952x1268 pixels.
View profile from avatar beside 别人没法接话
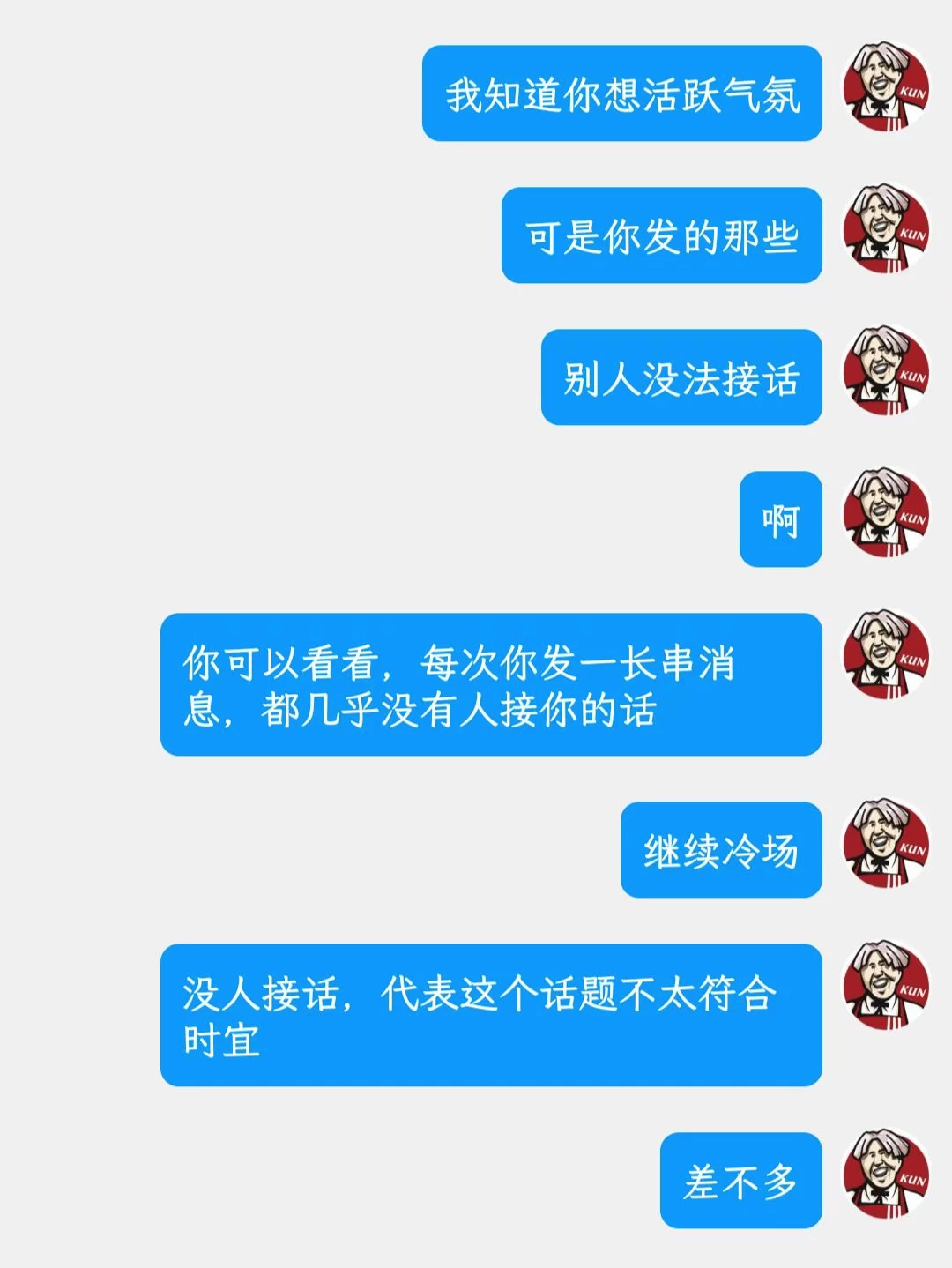pos(886,371)
